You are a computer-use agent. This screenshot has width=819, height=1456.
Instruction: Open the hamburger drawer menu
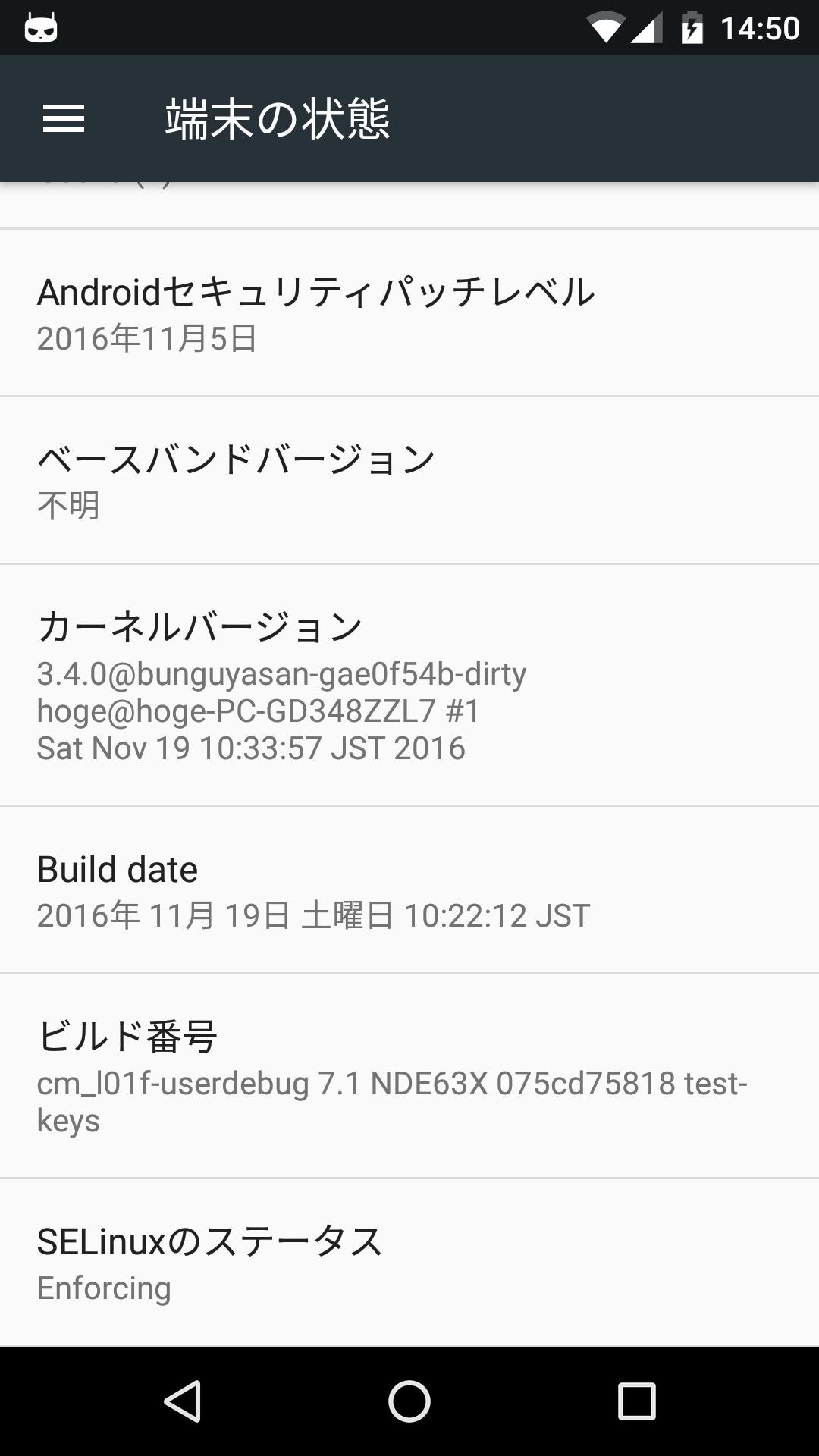click(x=64, y=118)
